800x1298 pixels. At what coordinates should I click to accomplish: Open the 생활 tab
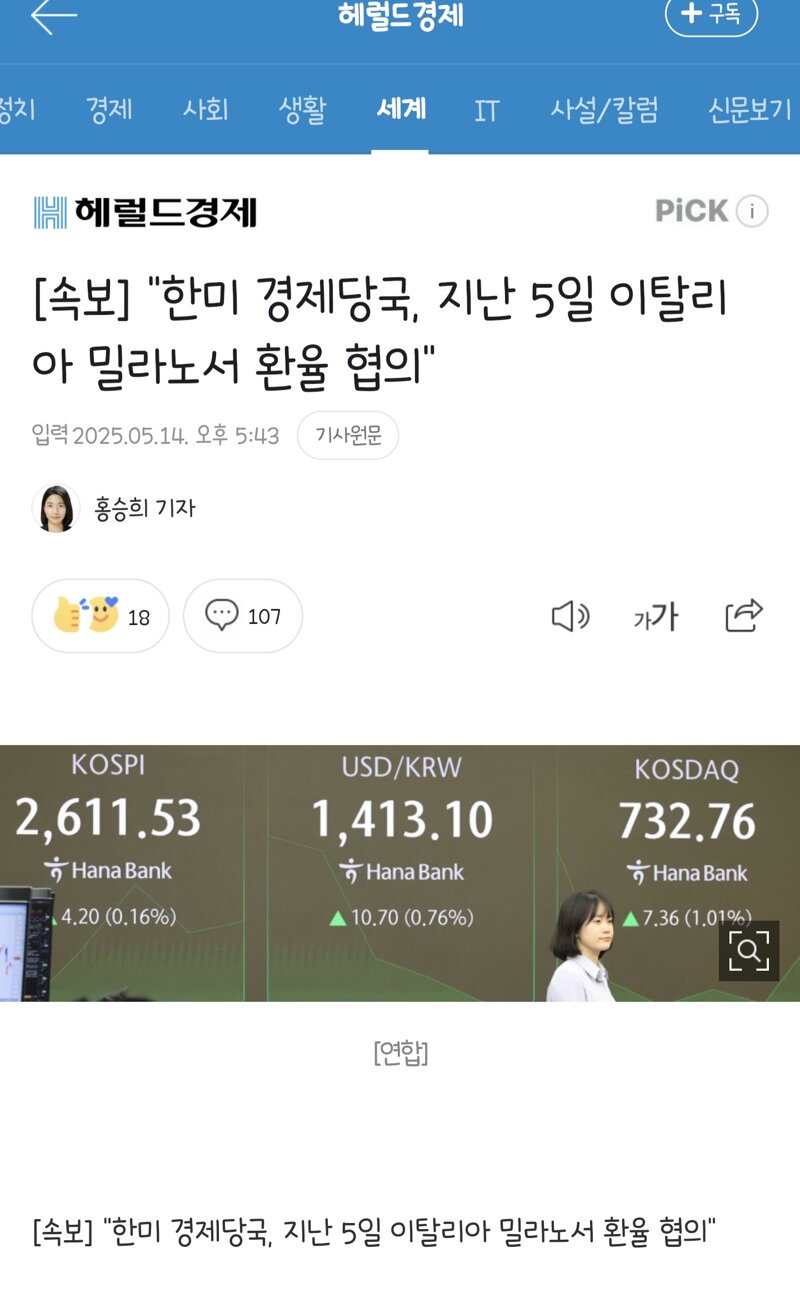(301, 110)
